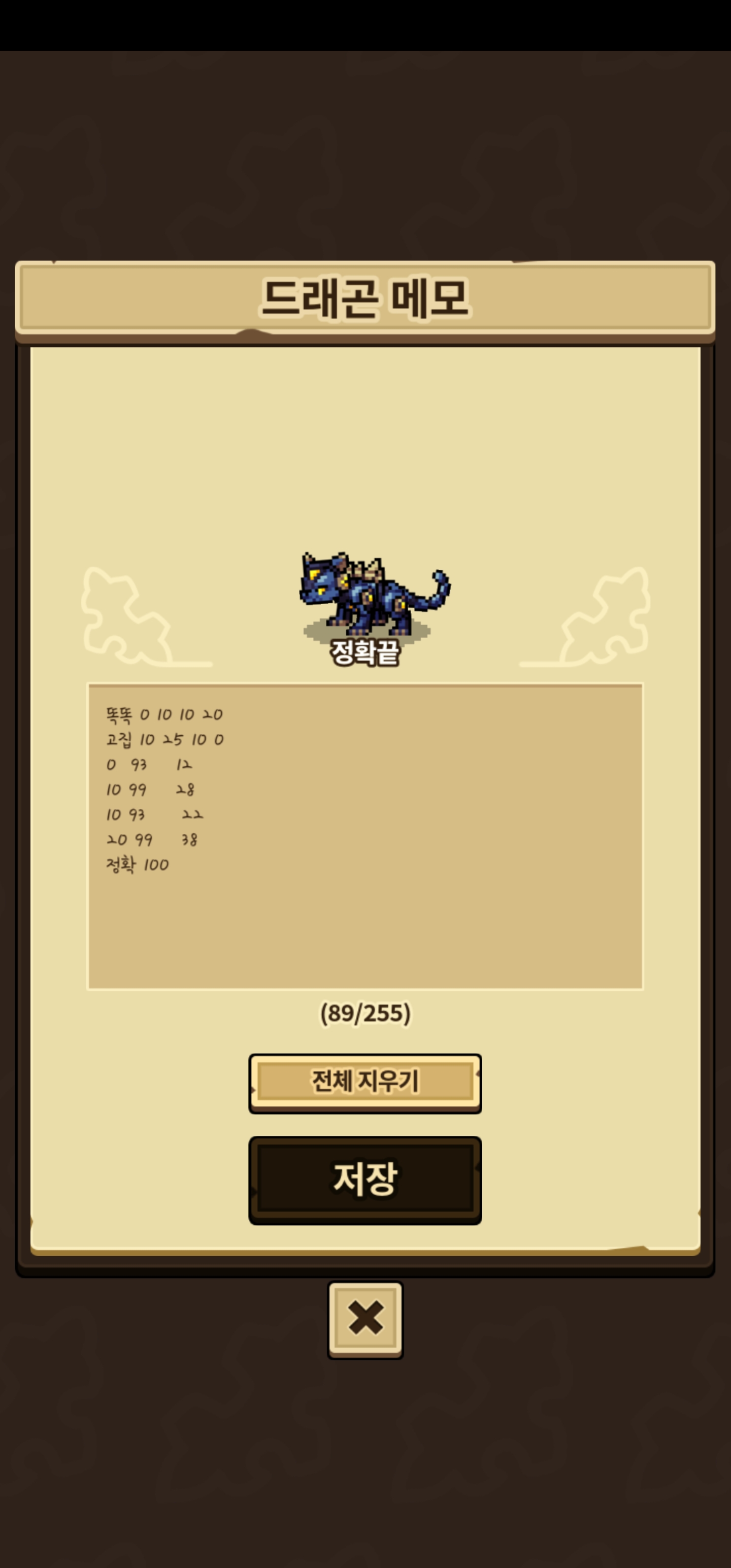Close the dragon memo dialog

point(365,1319)
